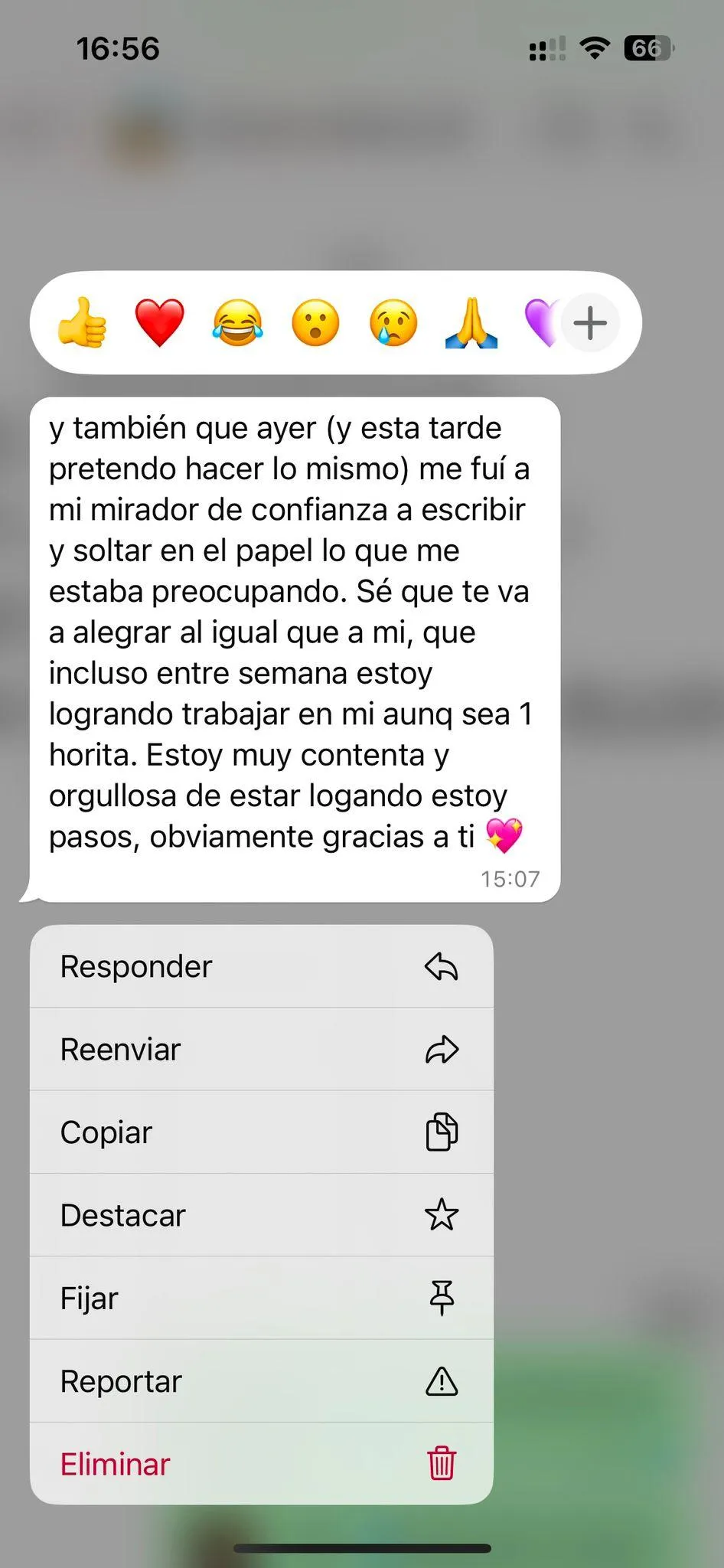React with the crying face emoji
Viewport: 724px width, 1568px height.
coord(393,323)
